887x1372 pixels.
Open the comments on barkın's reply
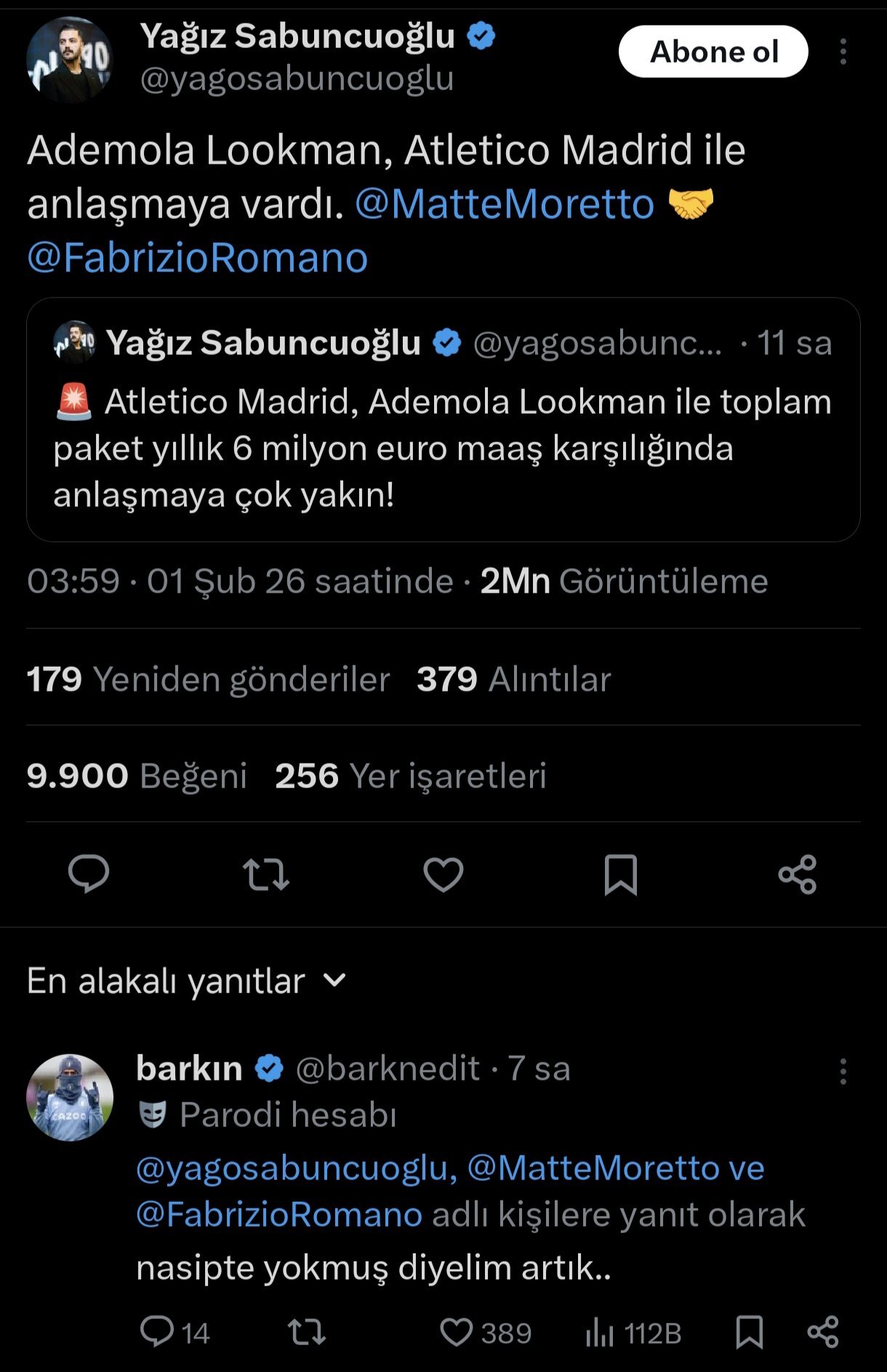point(157,1333)
